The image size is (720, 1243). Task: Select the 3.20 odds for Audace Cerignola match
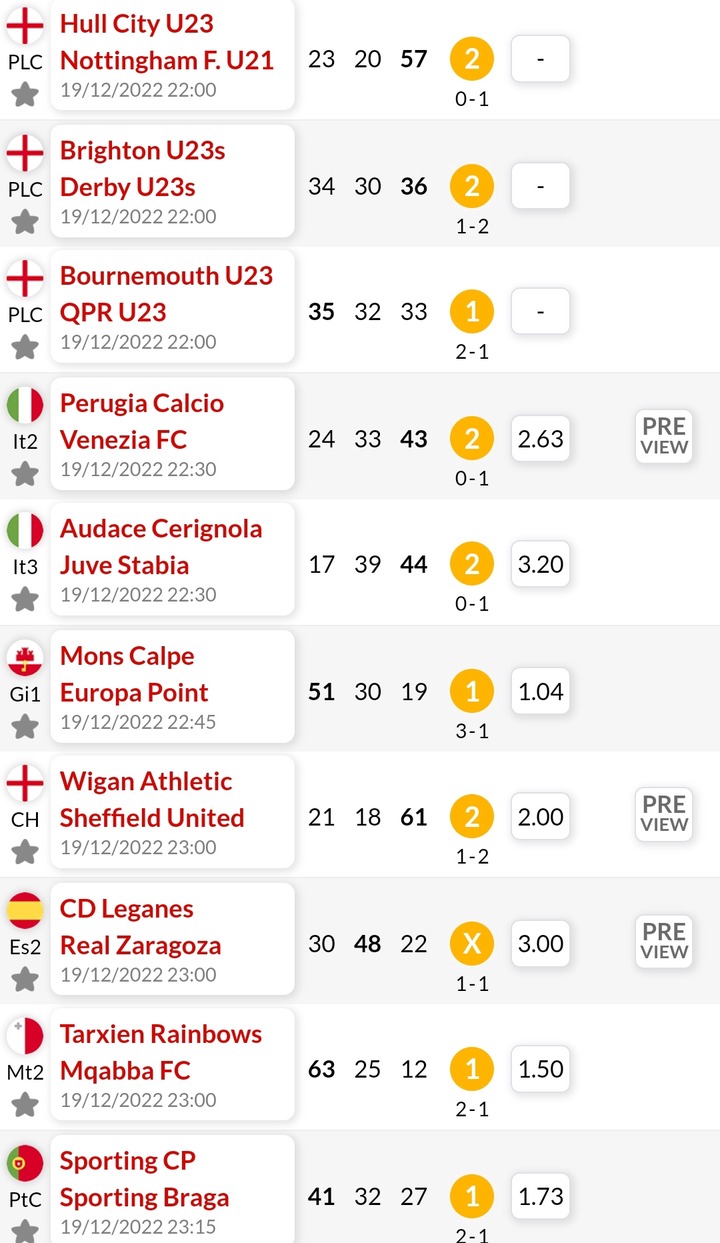pos(541,564)
